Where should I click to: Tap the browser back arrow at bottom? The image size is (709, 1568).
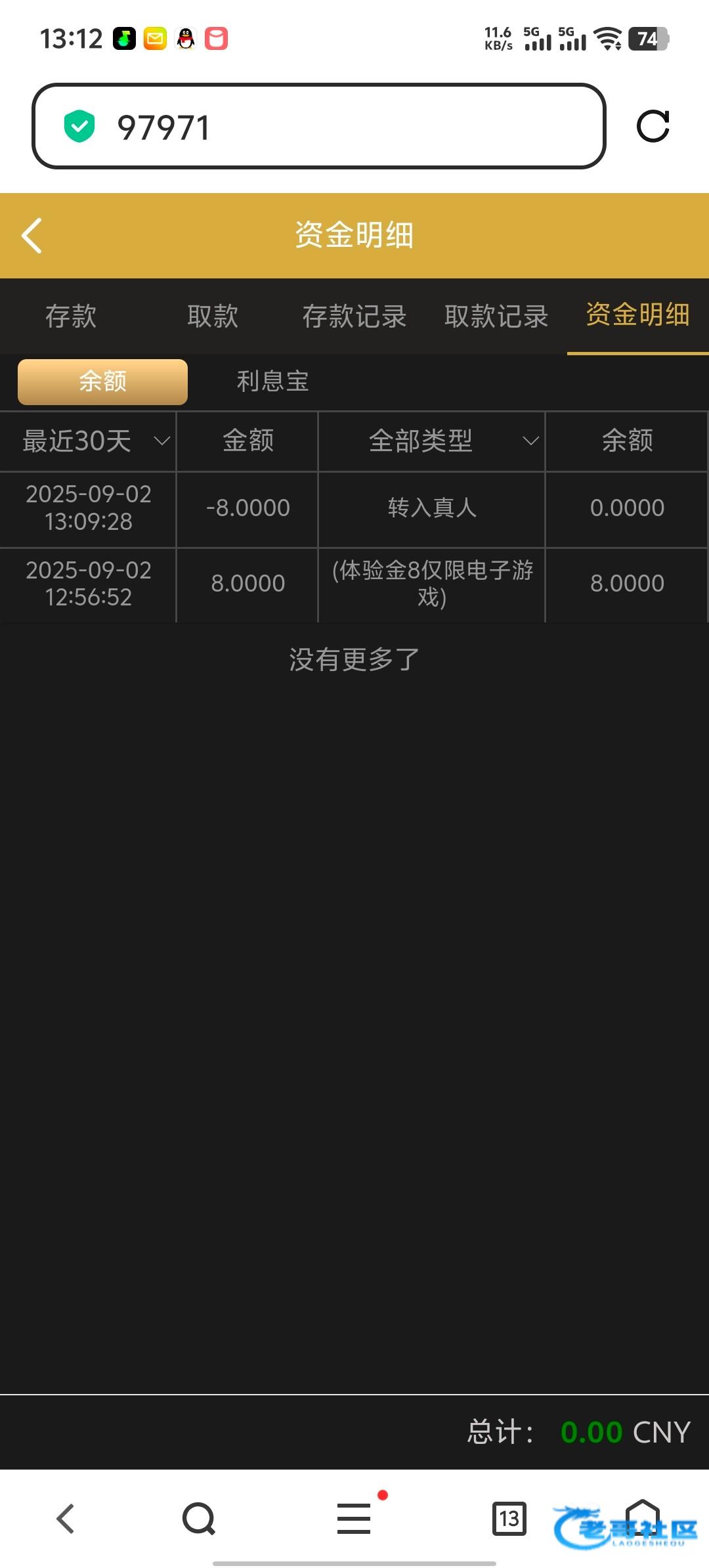pos(66,1519)
